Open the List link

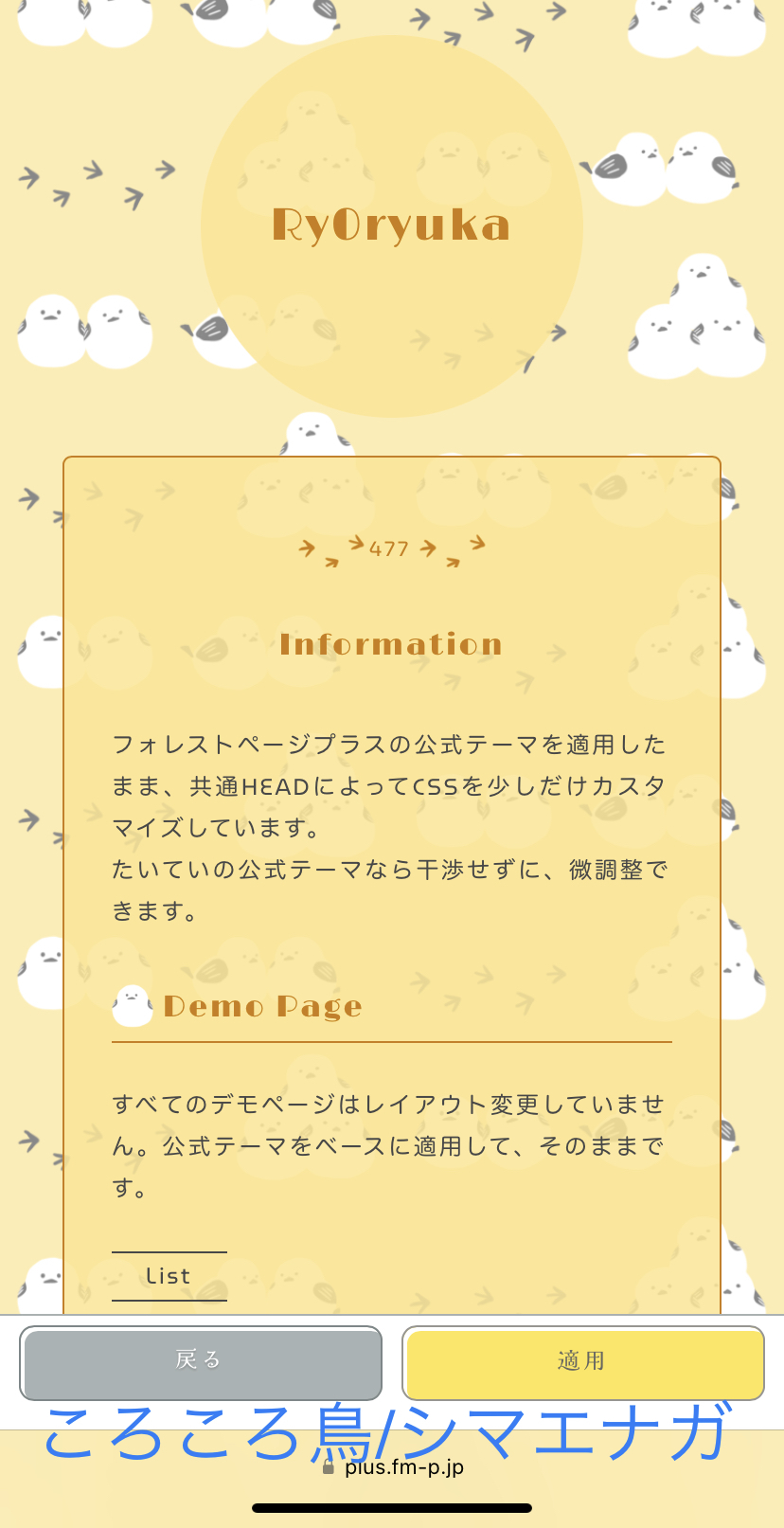169,1276
